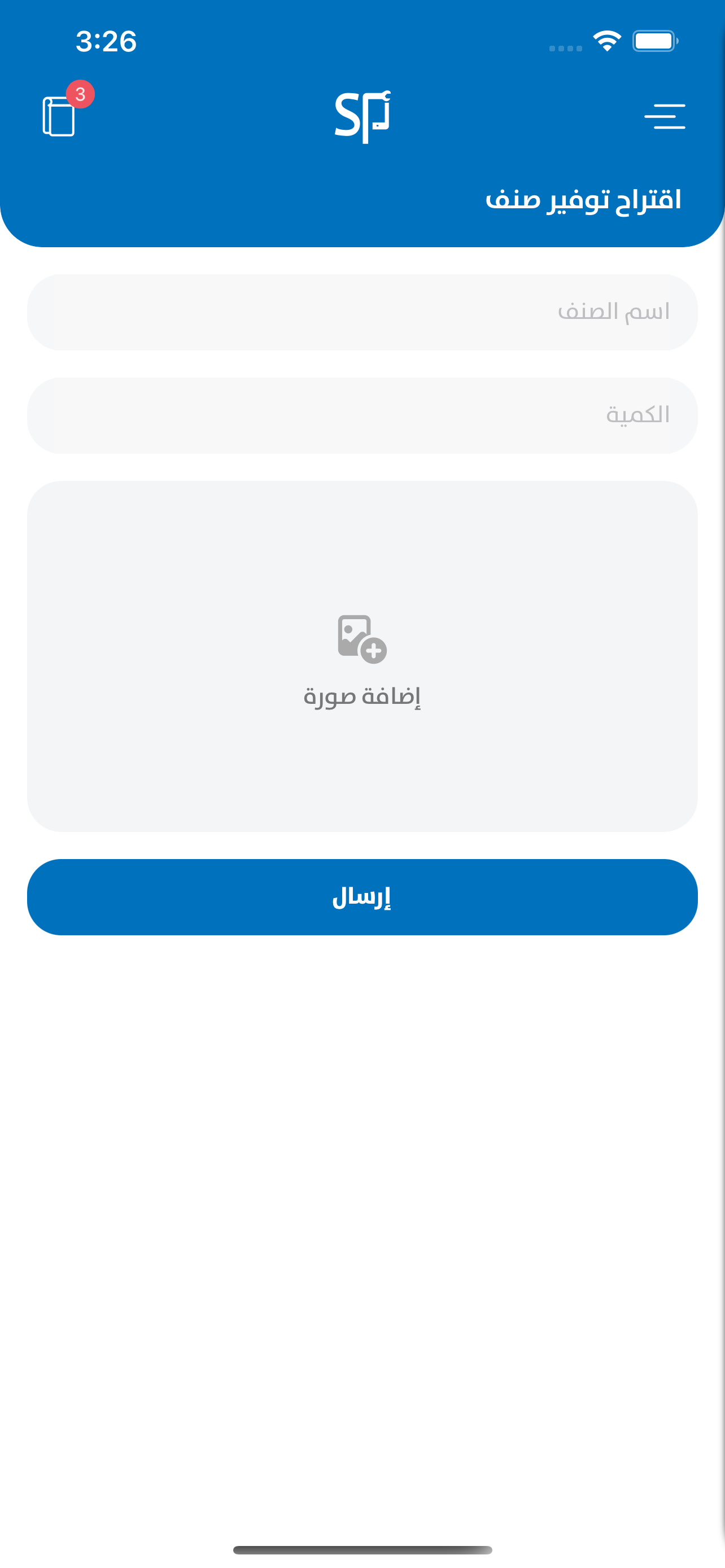Focus the اسم الصنف field

click(362, 312)
